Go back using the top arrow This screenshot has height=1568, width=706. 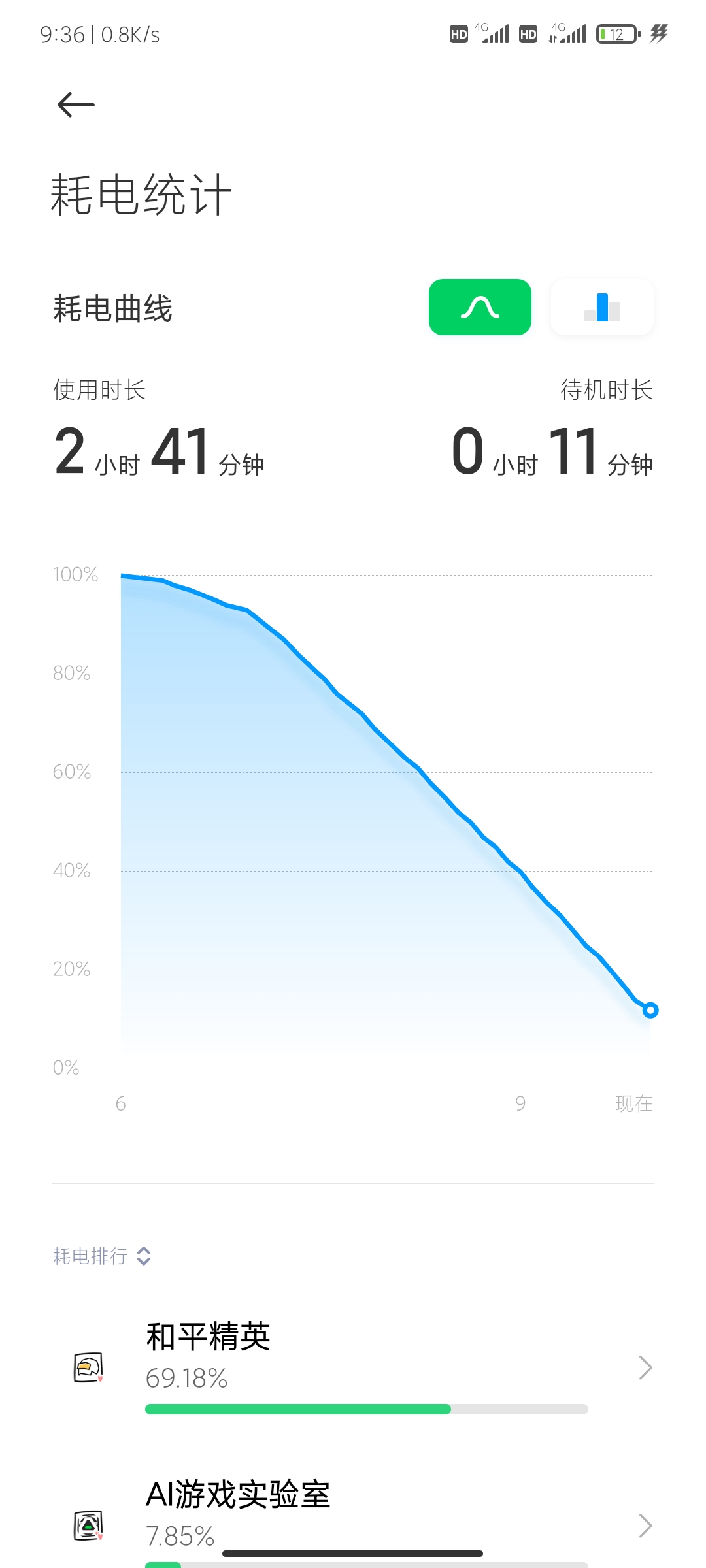coord(76,105)
